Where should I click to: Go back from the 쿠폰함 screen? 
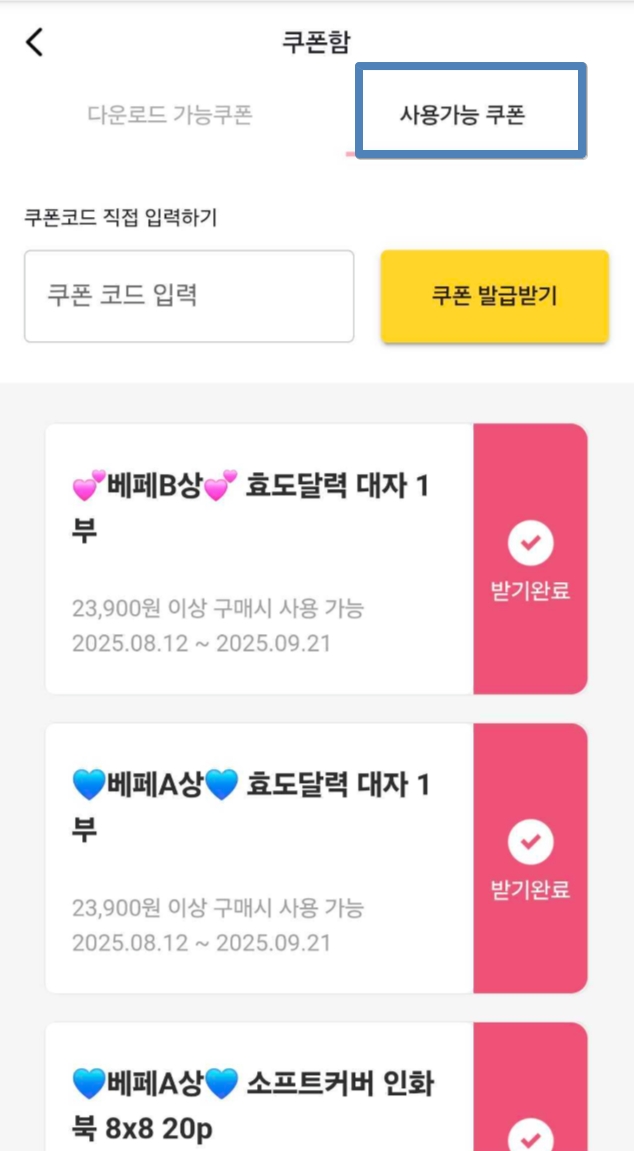tap(35, 42)
